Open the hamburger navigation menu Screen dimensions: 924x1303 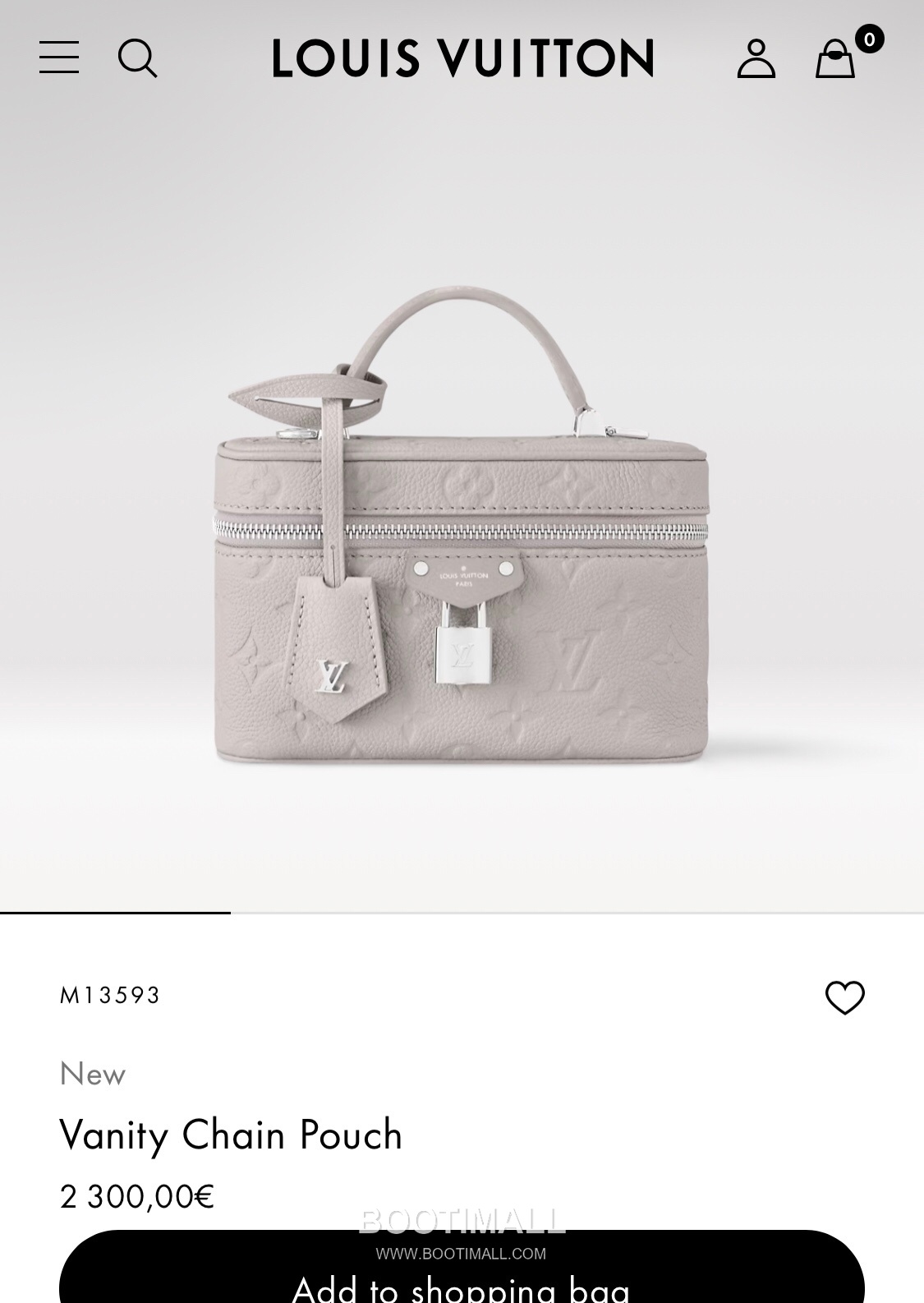point(58,58)
